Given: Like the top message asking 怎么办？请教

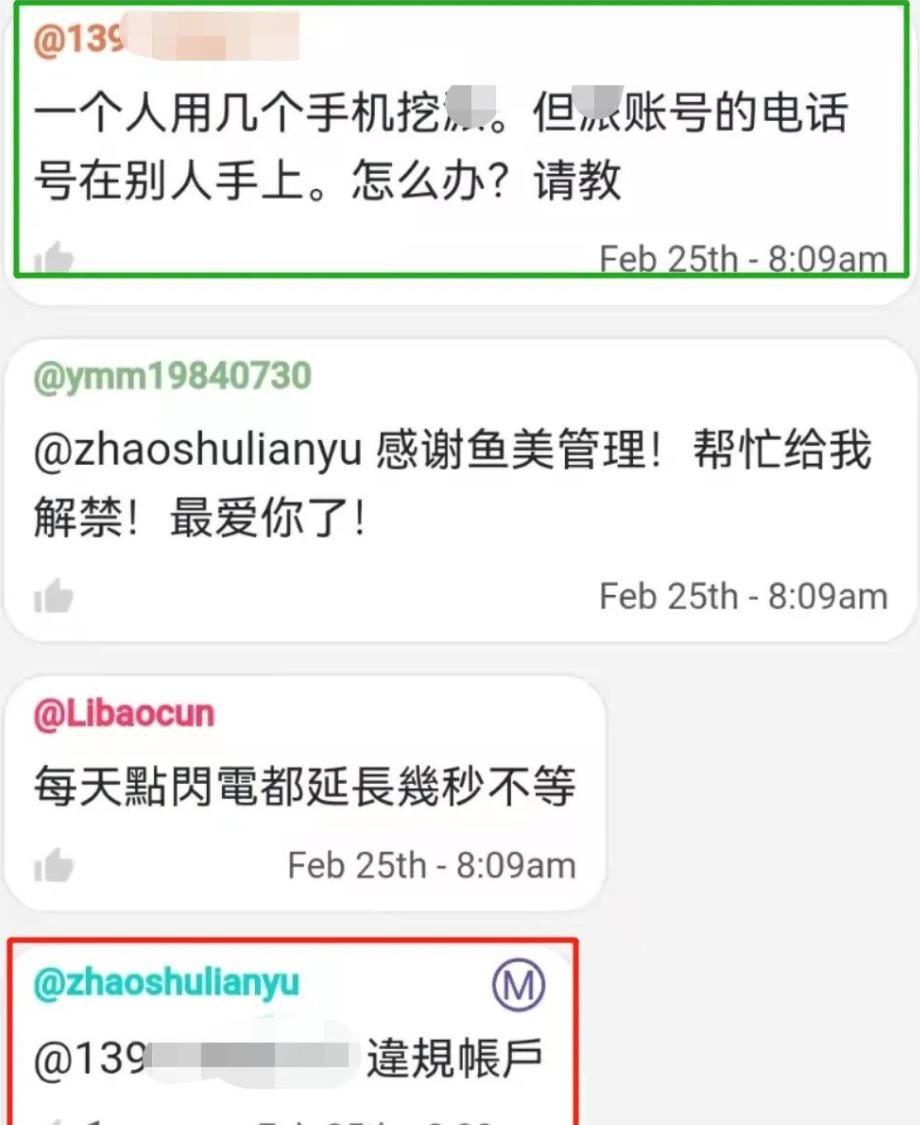Looking at the screenshot, I should click(x=54, y=259).
